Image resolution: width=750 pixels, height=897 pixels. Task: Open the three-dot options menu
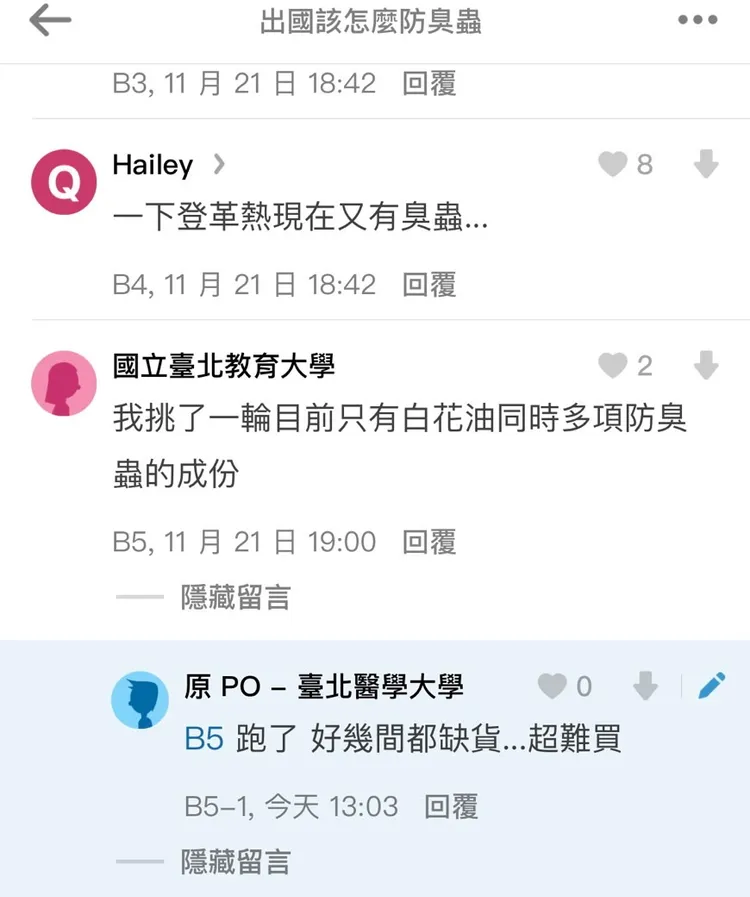[x=699, y=18]
